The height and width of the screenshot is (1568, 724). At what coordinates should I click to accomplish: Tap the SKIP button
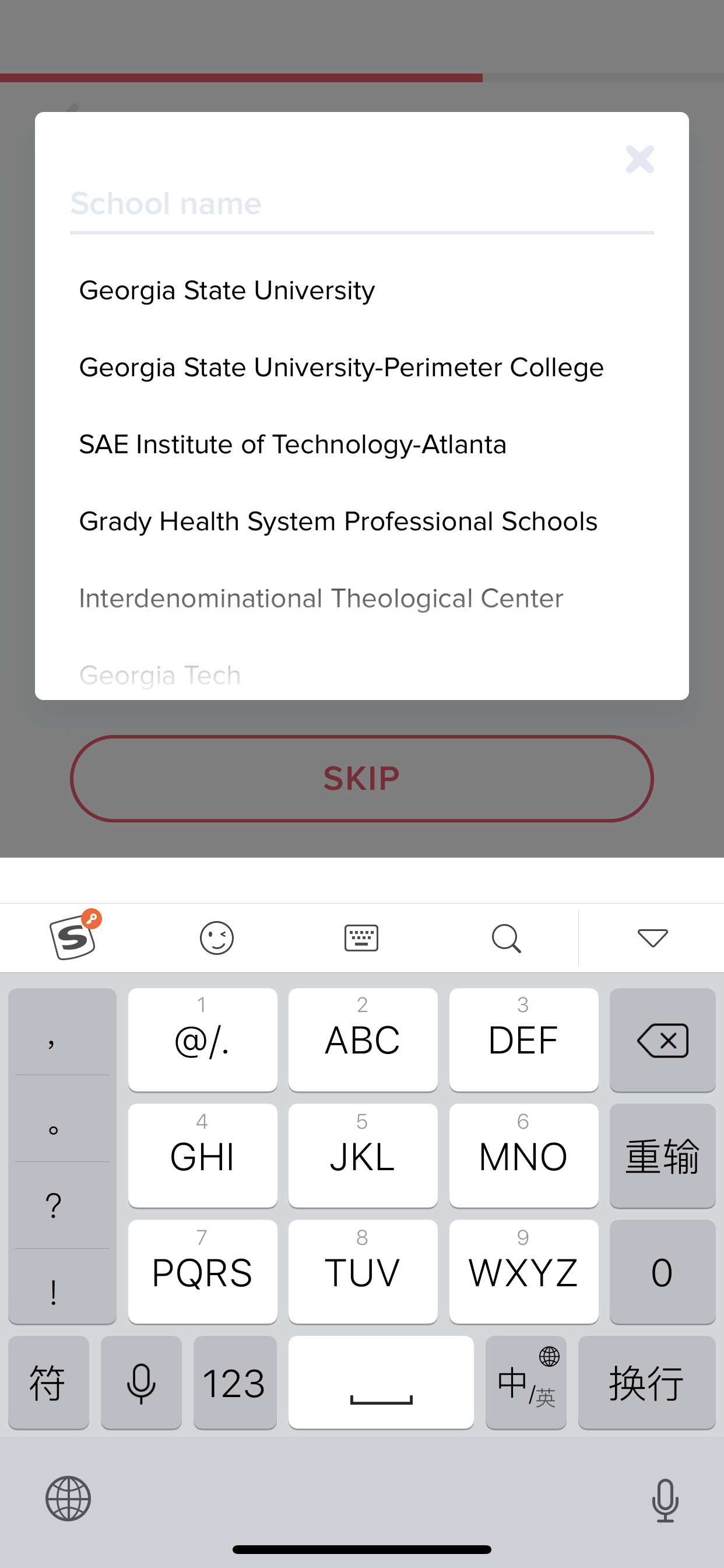[x=361, y=779]
